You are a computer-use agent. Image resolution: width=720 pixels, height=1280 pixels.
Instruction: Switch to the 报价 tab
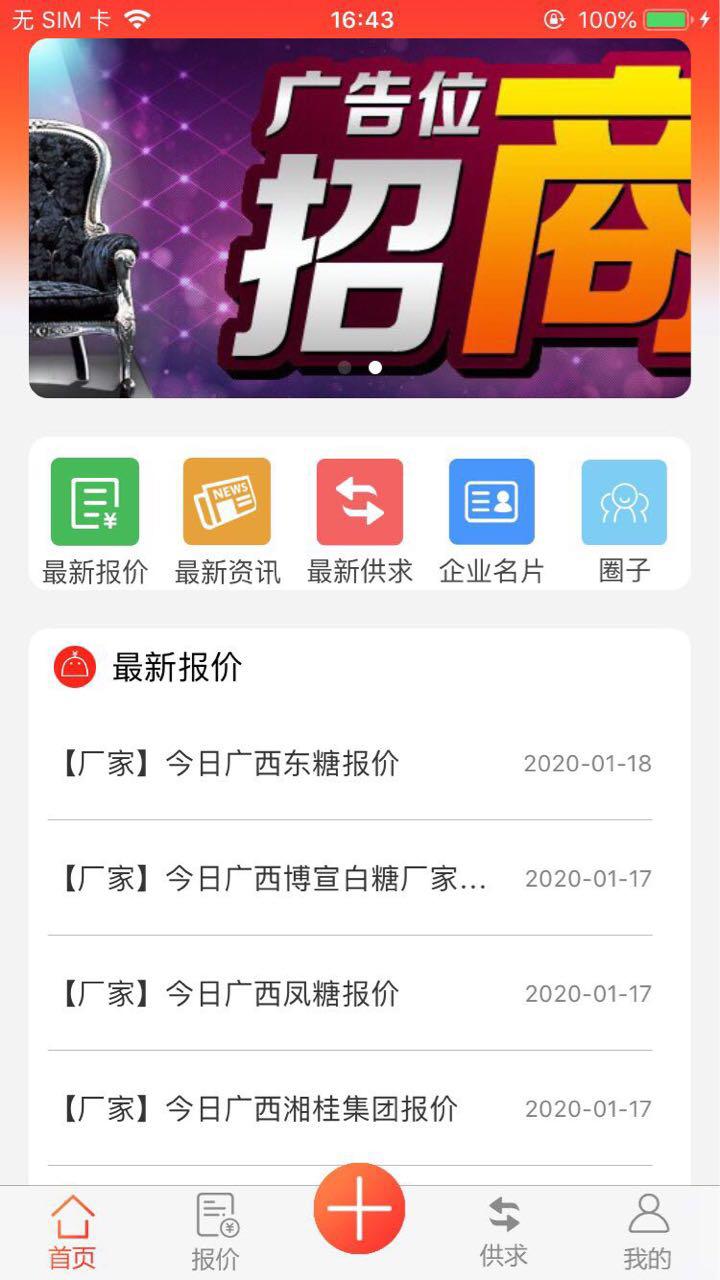point(216,1231)
